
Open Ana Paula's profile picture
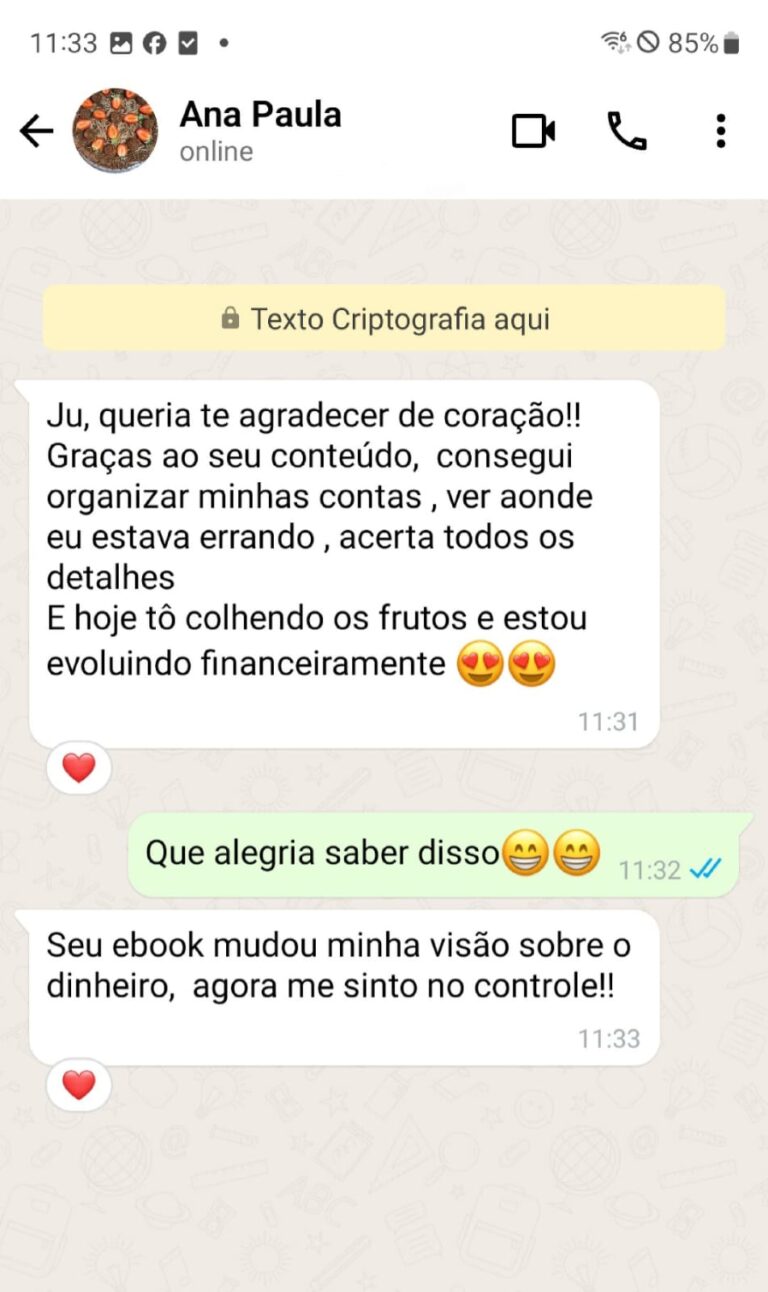(113, 130)
